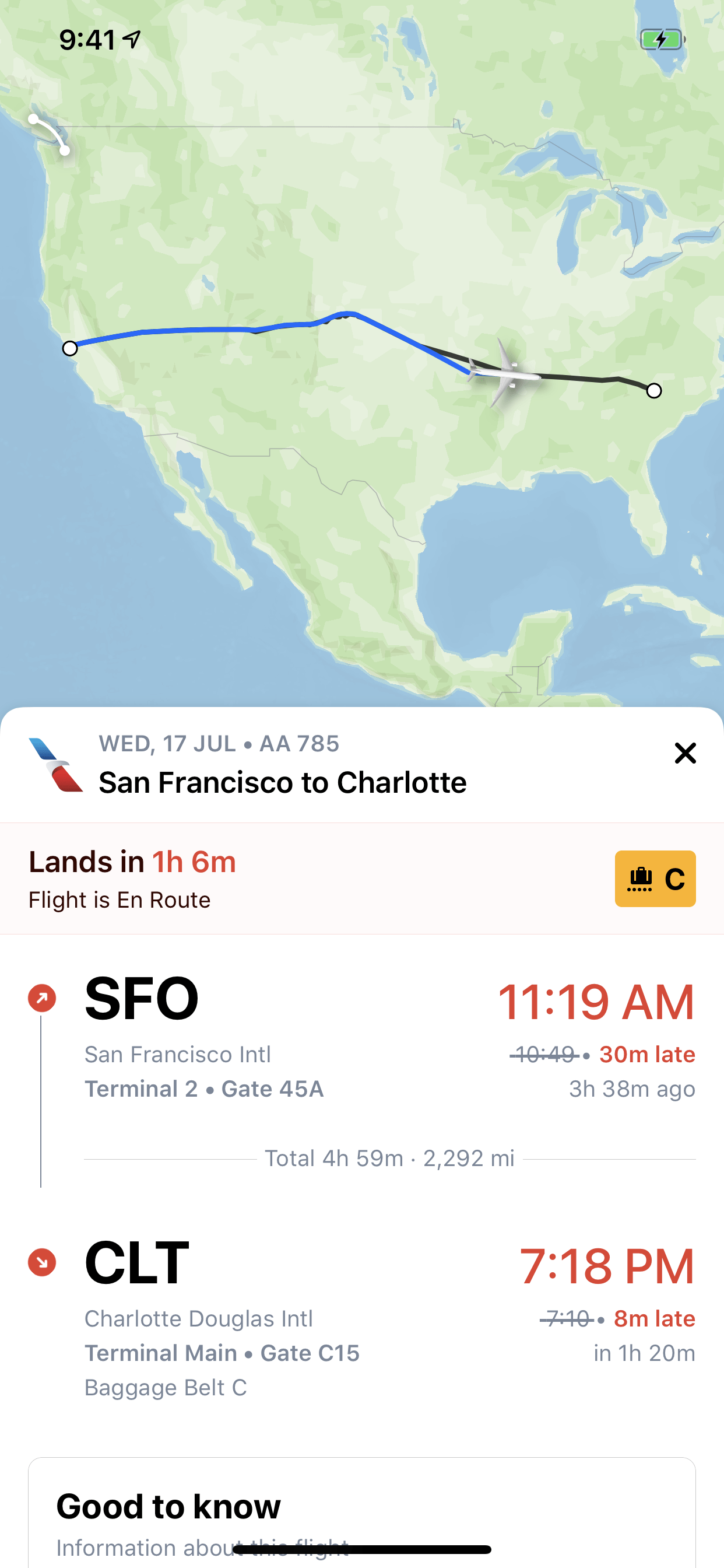724x1568 pixels.
Task: Dismiss the flight details card
Action: (686, 753)
